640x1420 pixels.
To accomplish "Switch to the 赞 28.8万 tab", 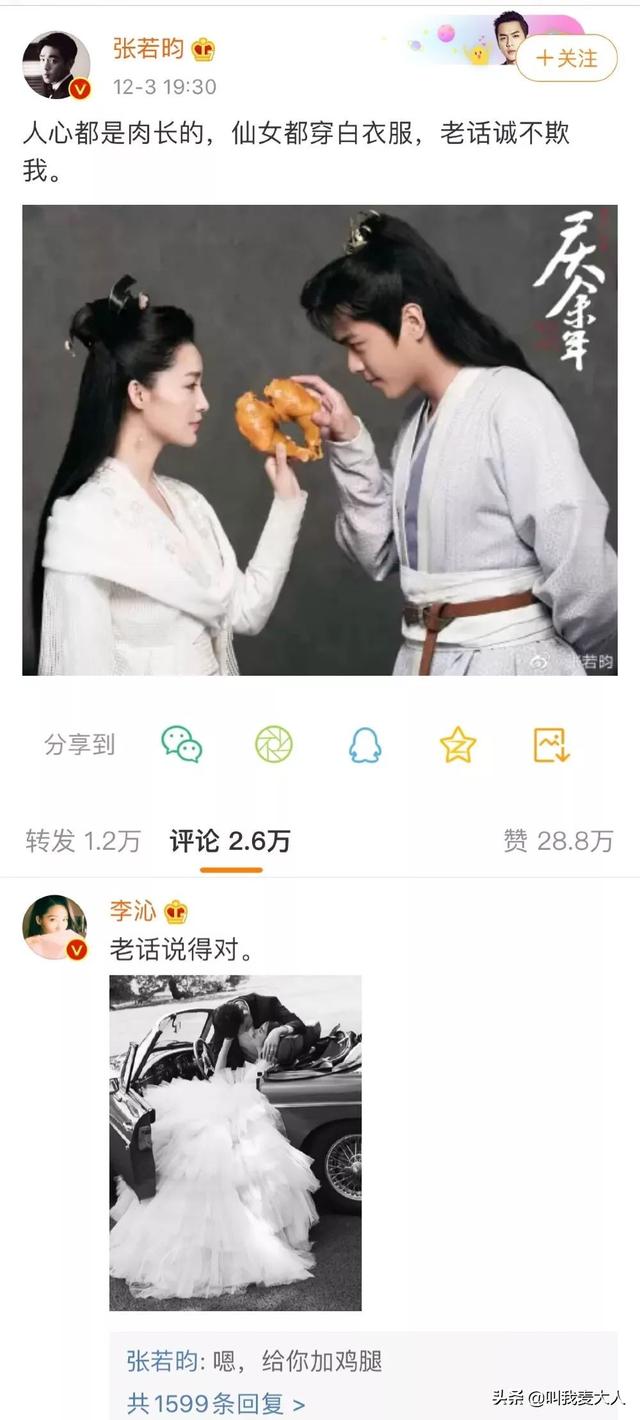I will (x=558, y=841).
